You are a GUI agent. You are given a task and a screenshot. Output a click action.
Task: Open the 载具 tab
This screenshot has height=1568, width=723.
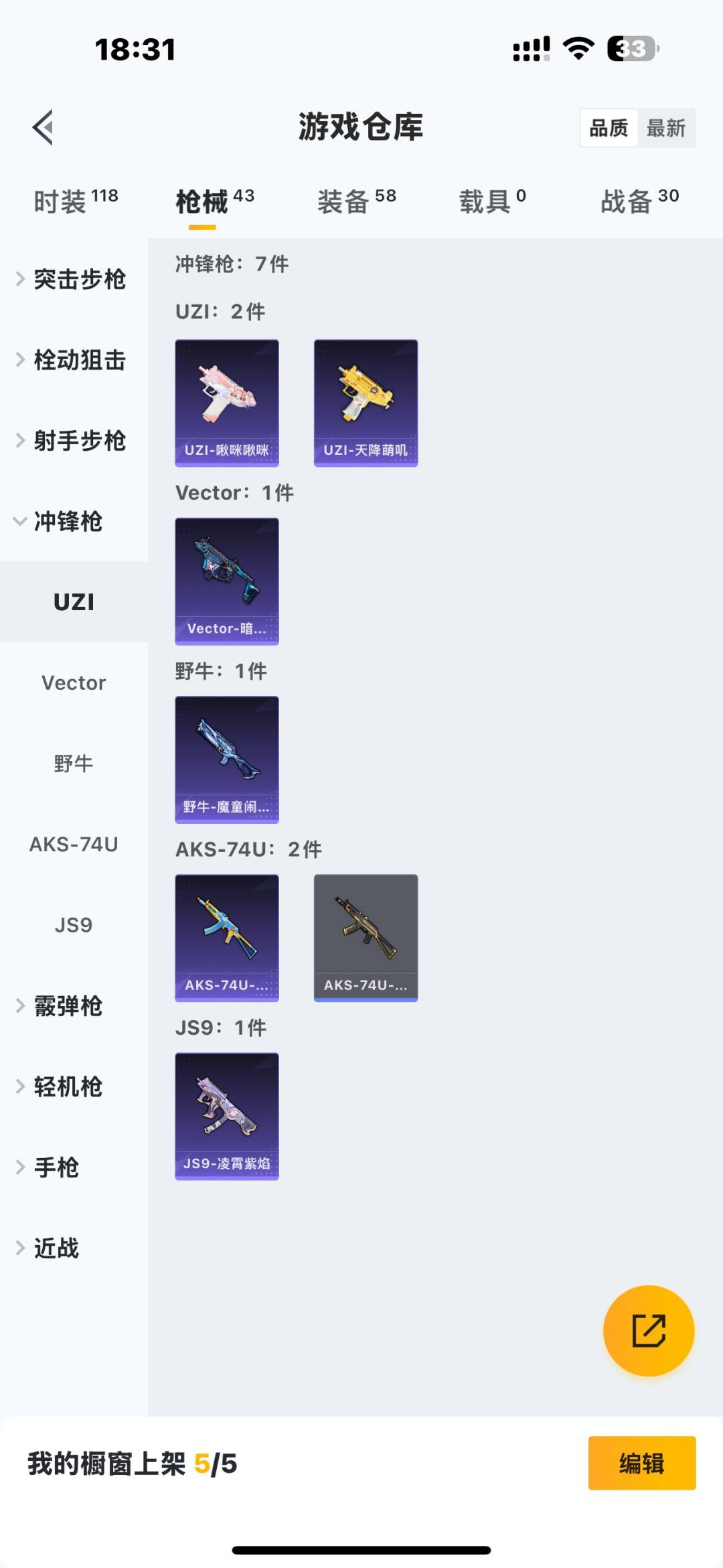tap(492, 201)
